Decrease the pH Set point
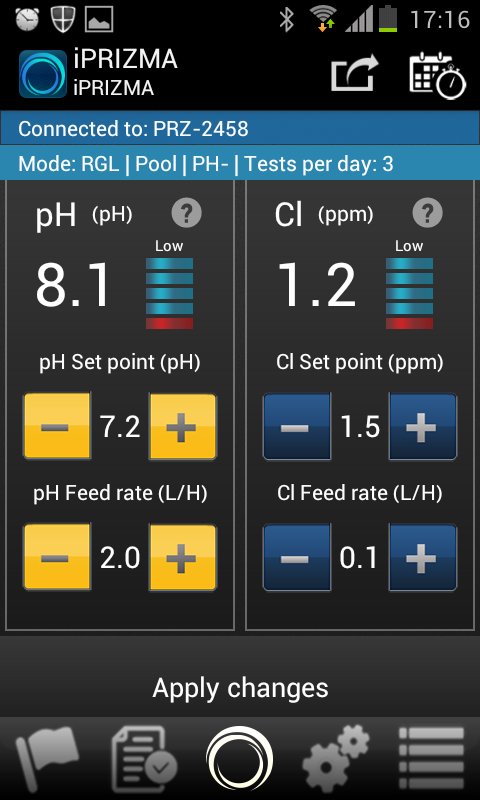The image size is (480, 800). coord(57,426)
